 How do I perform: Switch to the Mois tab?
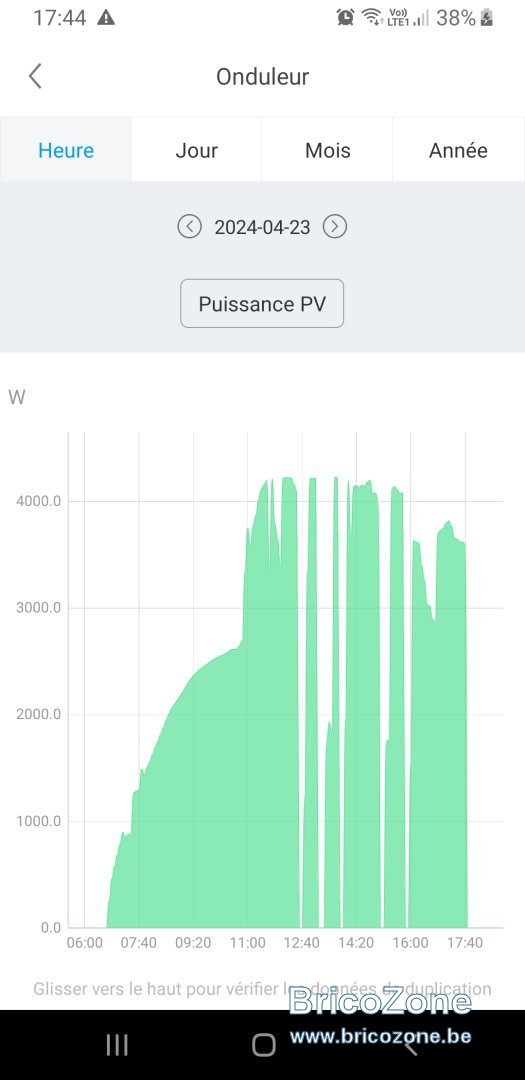(x=328, y=149)
